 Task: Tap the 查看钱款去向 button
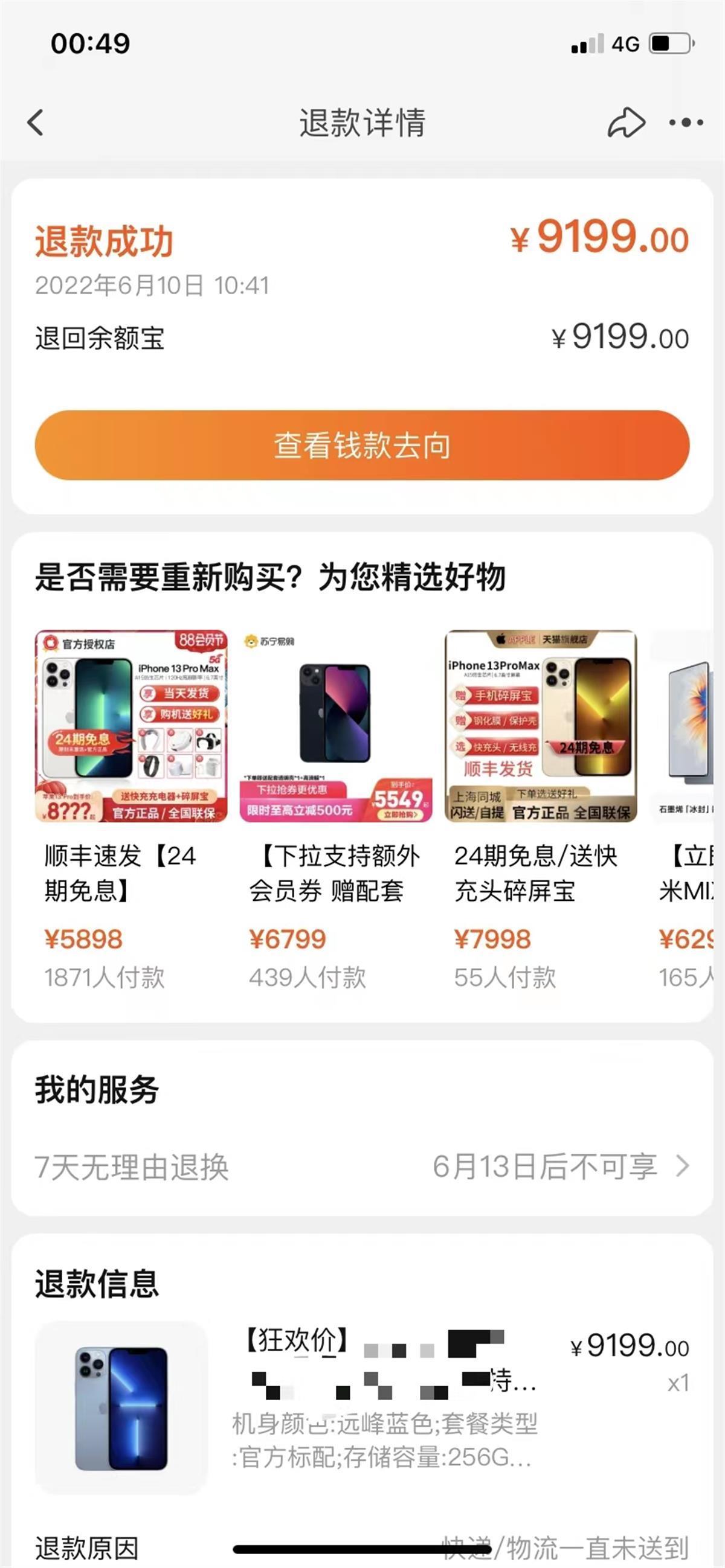[362, 445]
